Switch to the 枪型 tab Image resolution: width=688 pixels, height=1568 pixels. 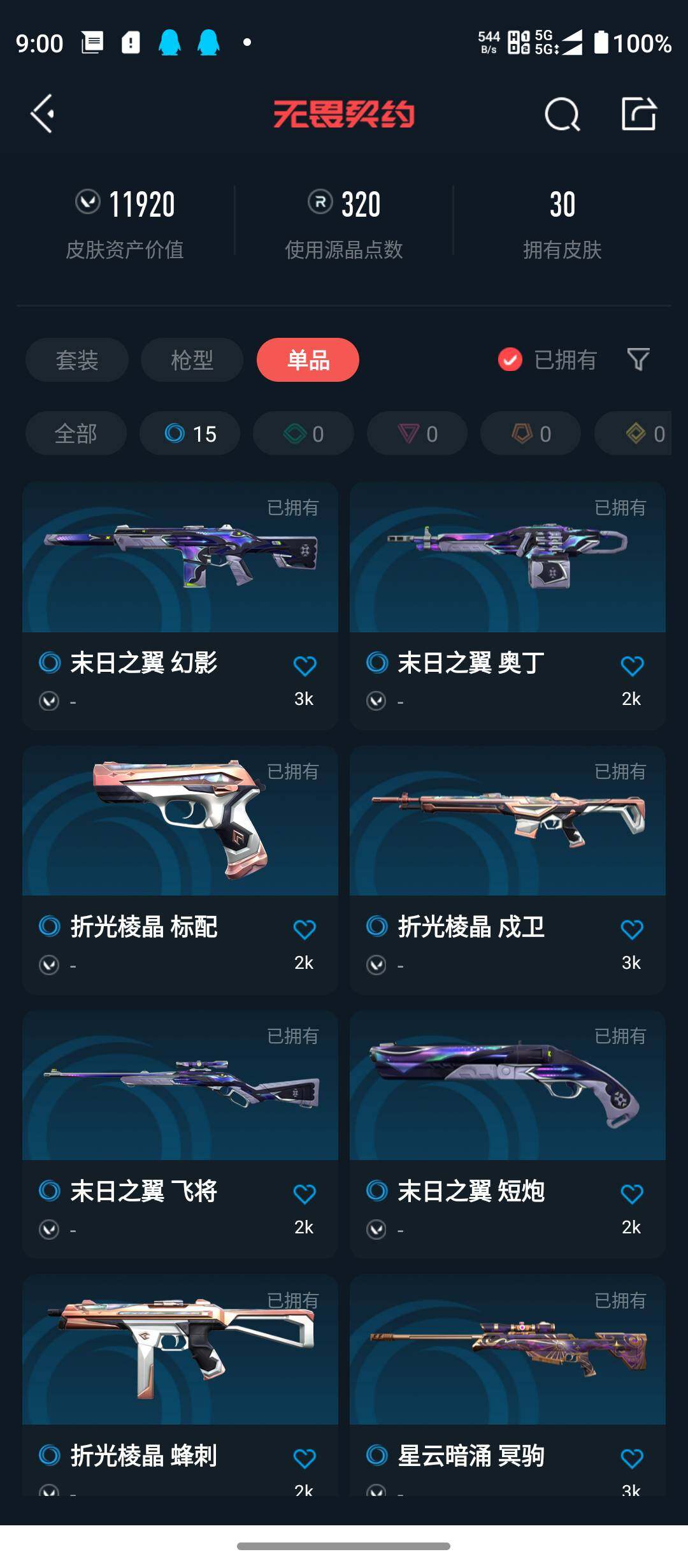192,360
